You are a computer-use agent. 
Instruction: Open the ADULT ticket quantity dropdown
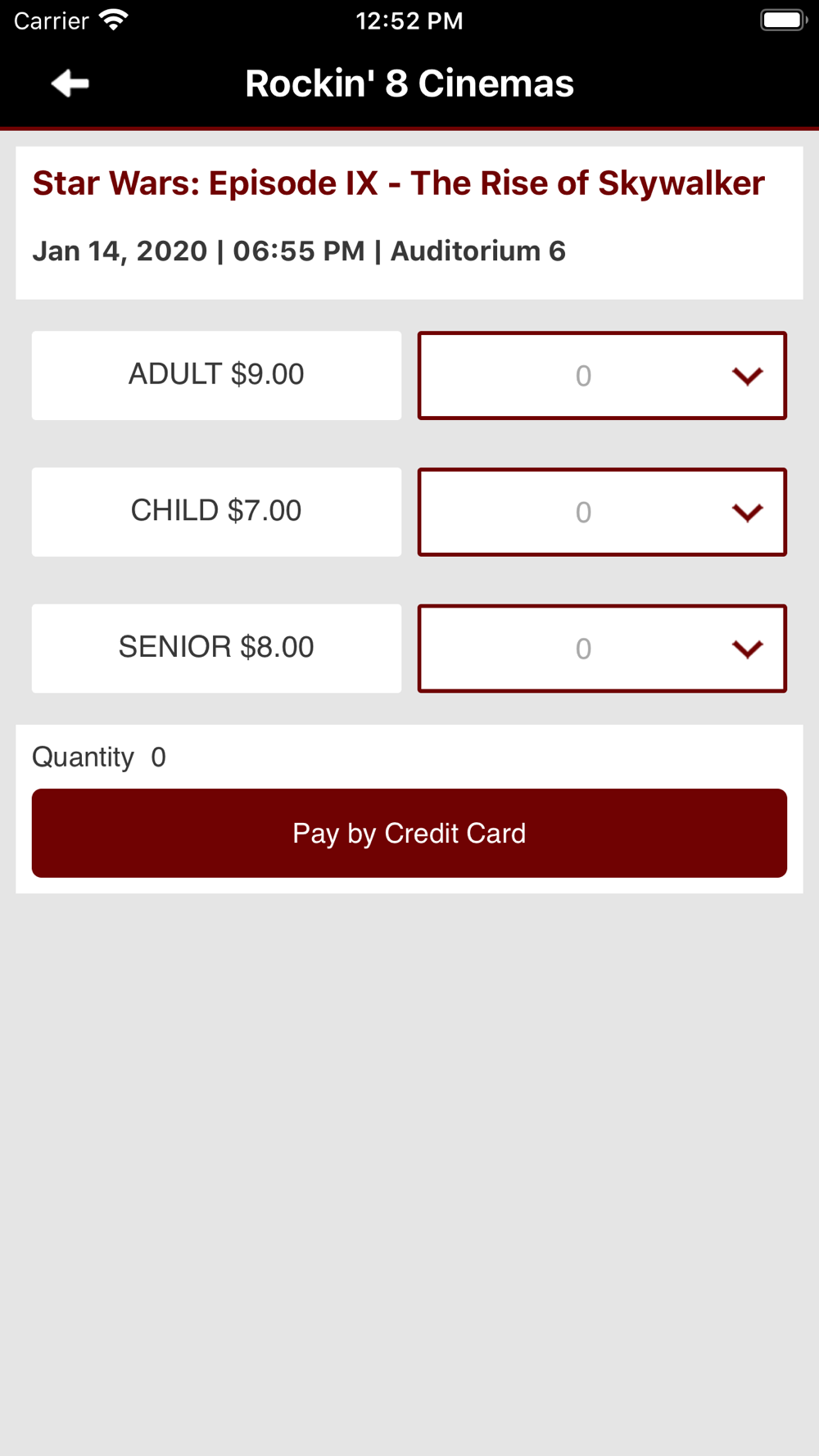pyautogui.click(x=602, y=376)
